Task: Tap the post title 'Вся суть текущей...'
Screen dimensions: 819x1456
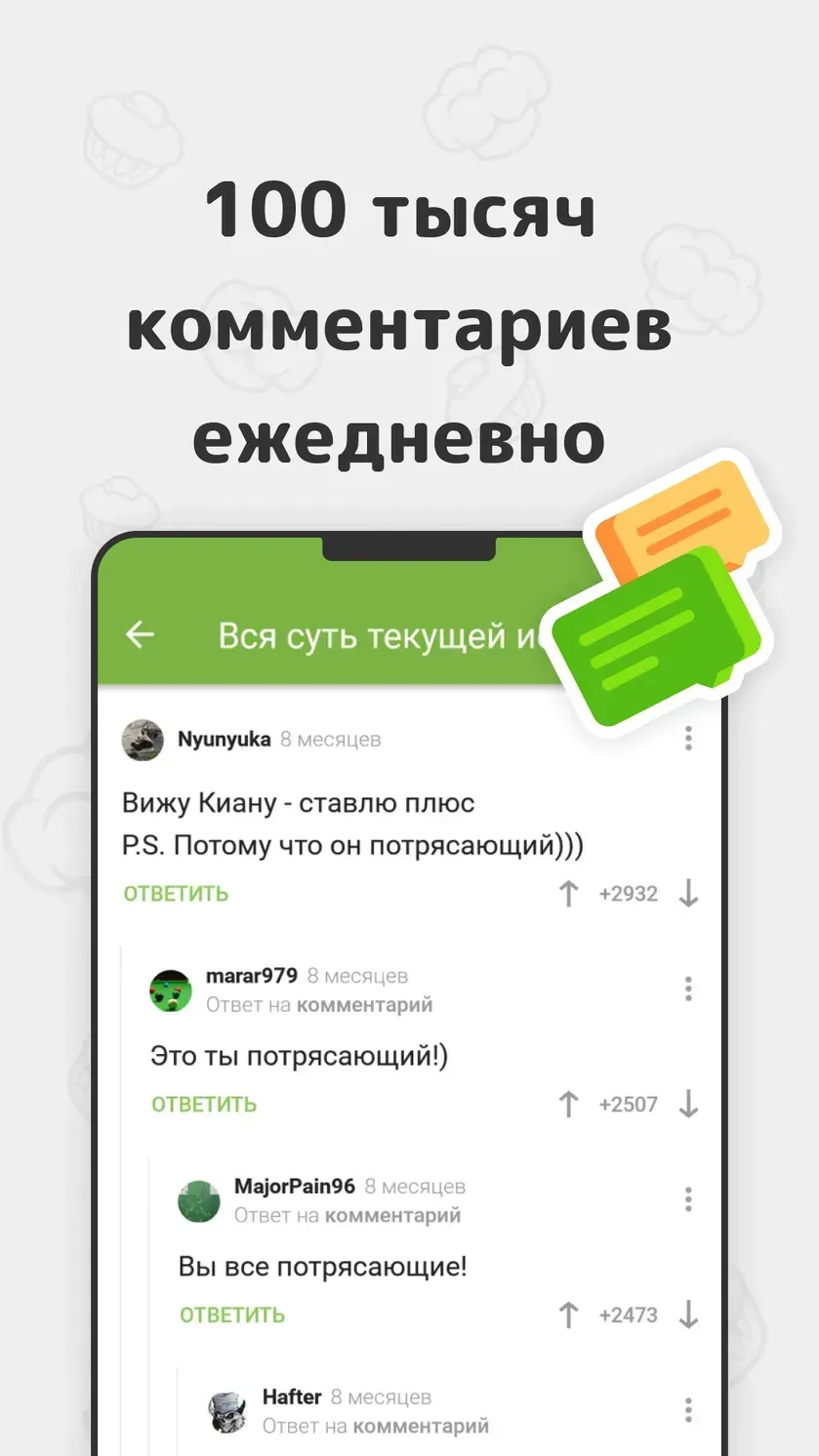Action: tap(381, 635)
